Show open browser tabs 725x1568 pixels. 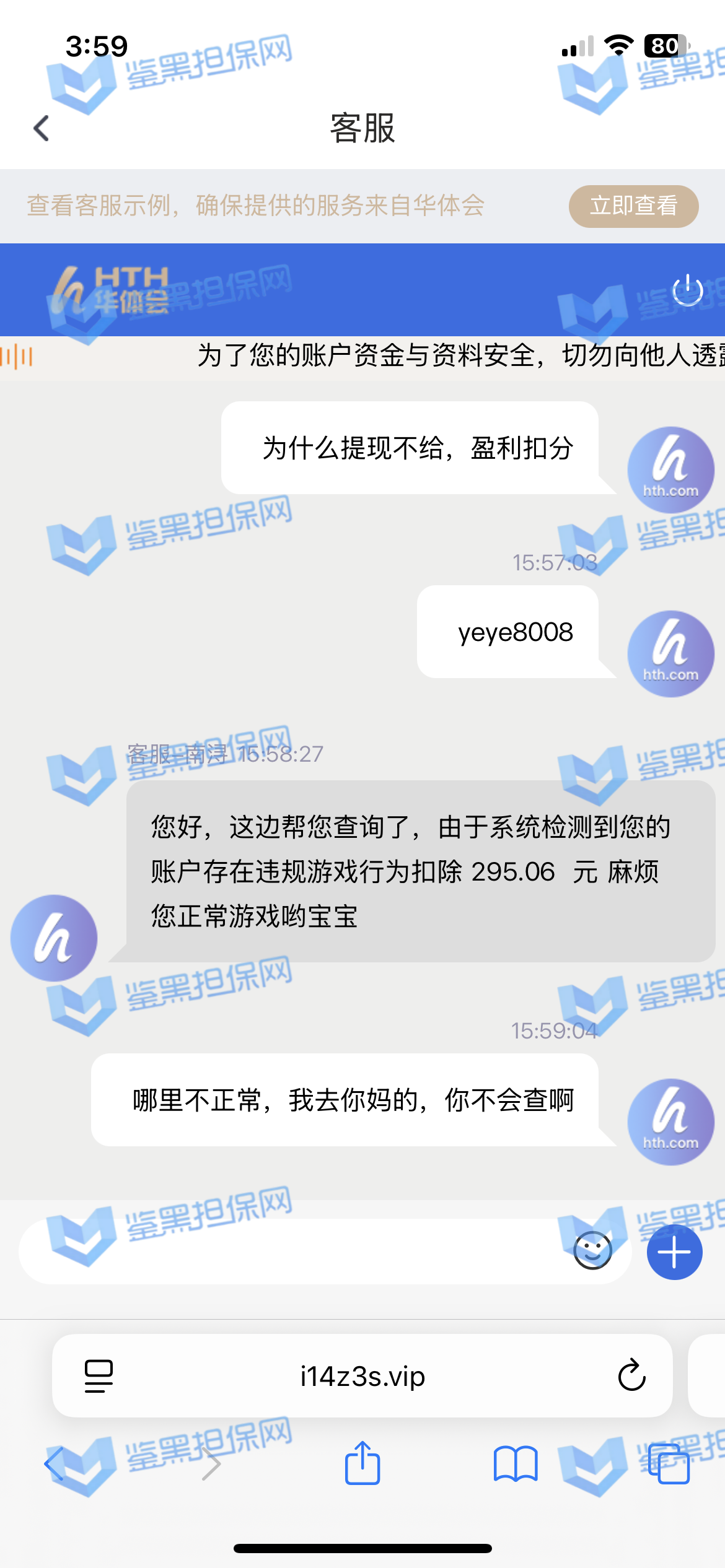pos(669,1464)
